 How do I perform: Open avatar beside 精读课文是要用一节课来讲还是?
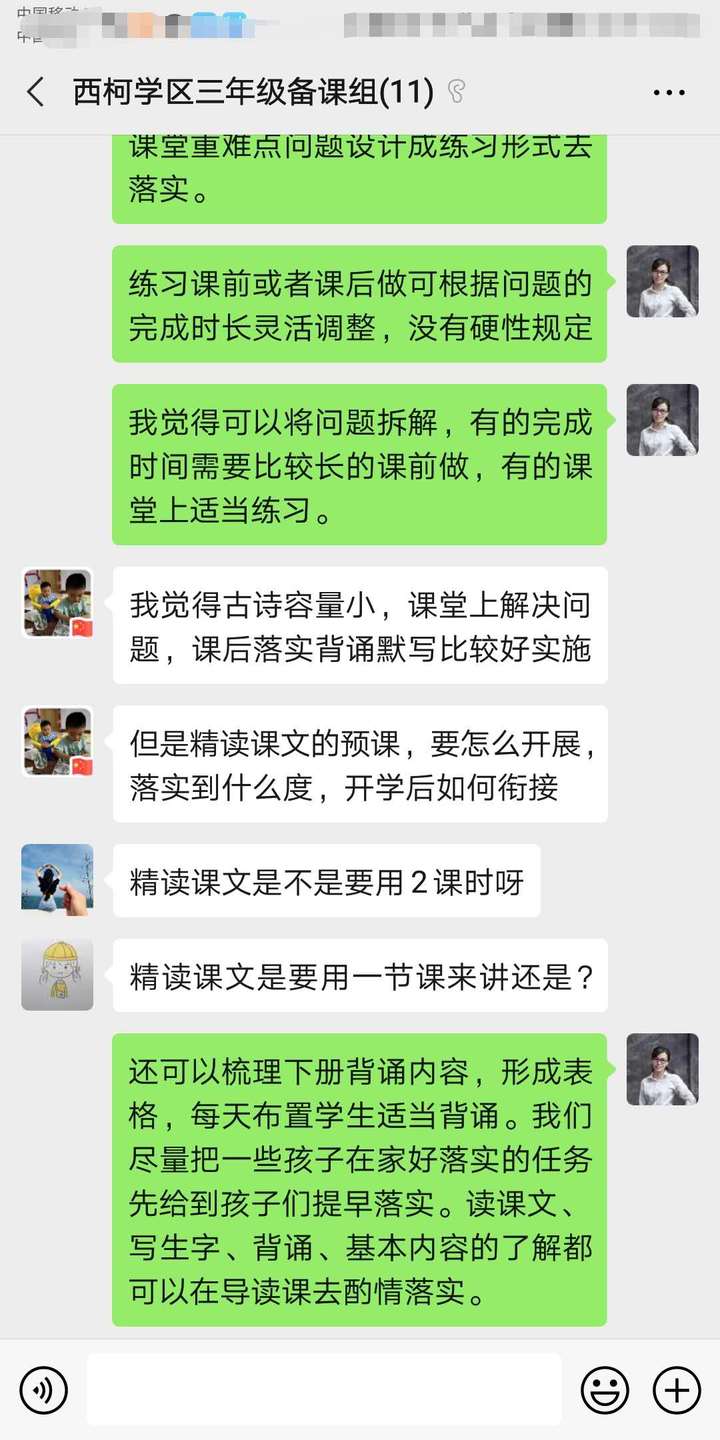57,974
